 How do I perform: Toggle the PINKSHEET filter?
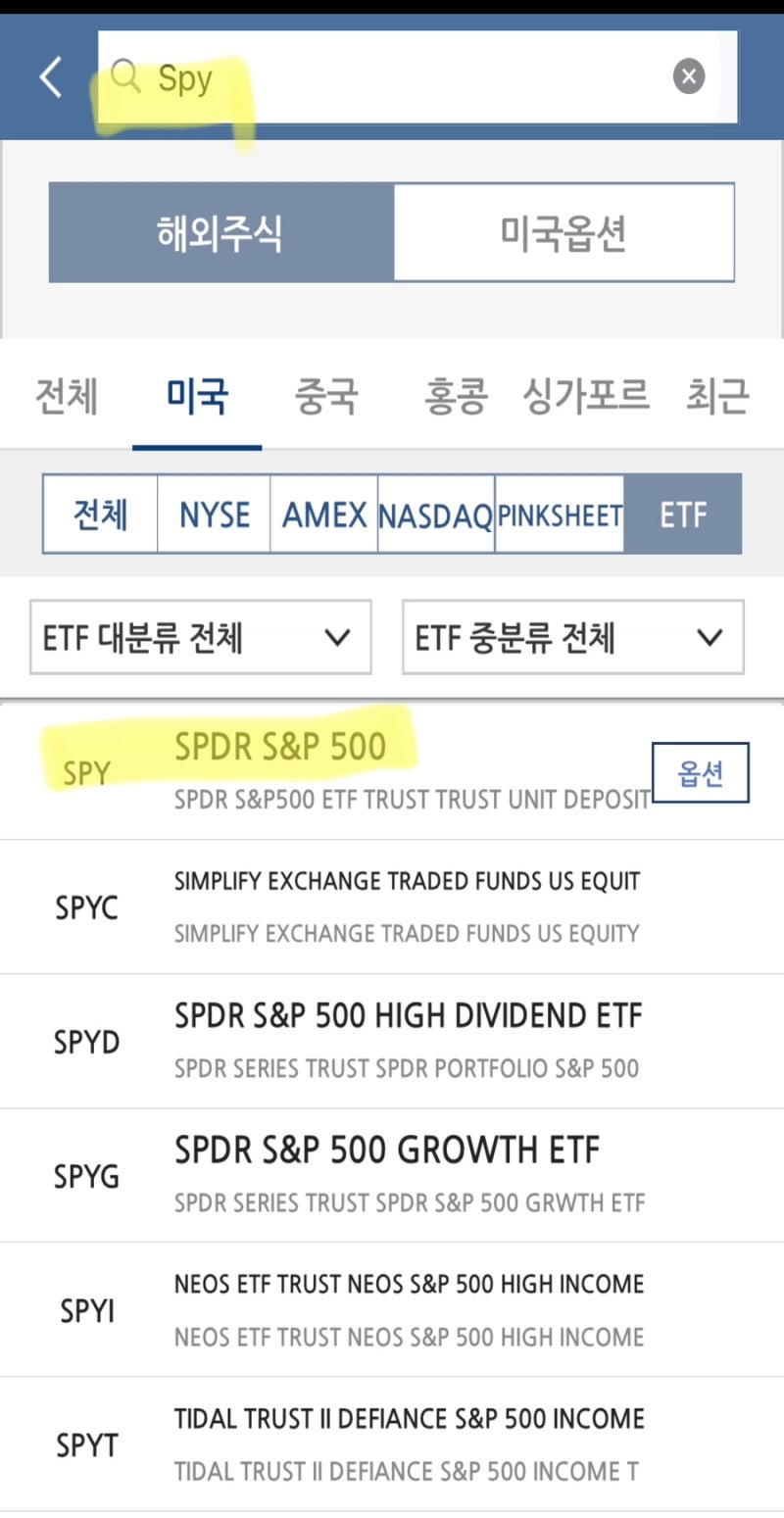click(560, 514)
